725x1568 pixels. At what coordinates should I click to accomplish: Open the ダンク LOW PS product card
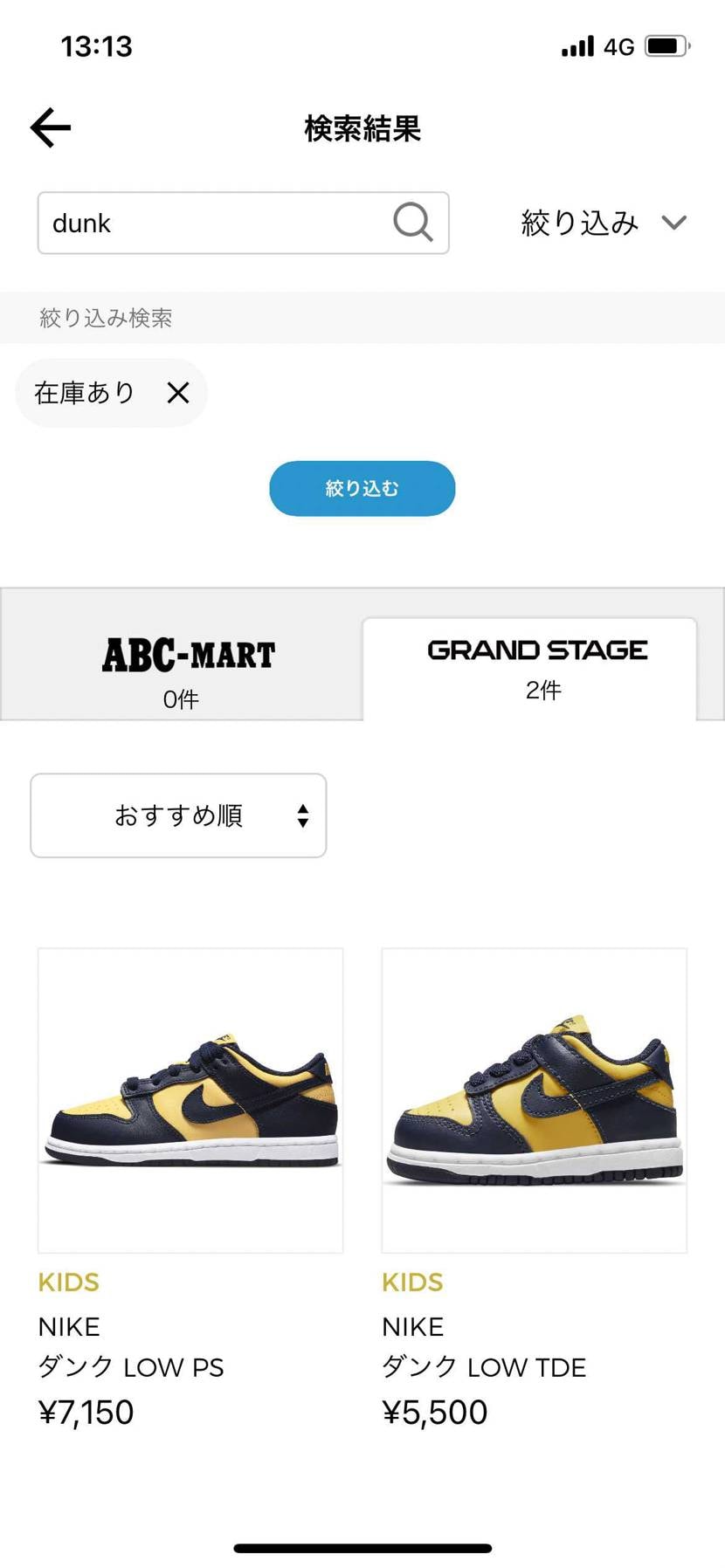(x=190, y=1101)
